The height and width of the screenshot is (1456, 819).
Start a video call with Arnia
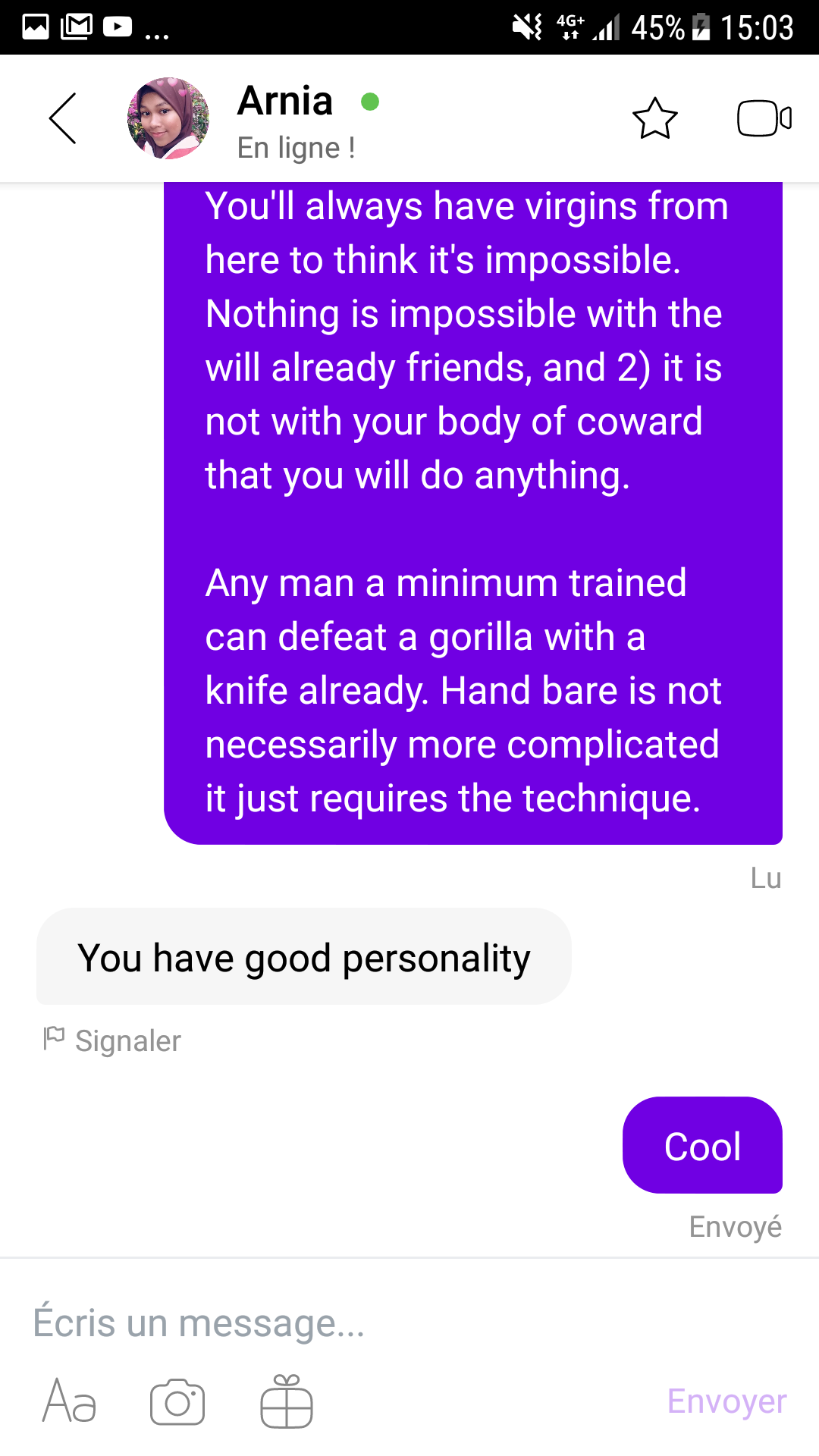[x=764, y=118]
